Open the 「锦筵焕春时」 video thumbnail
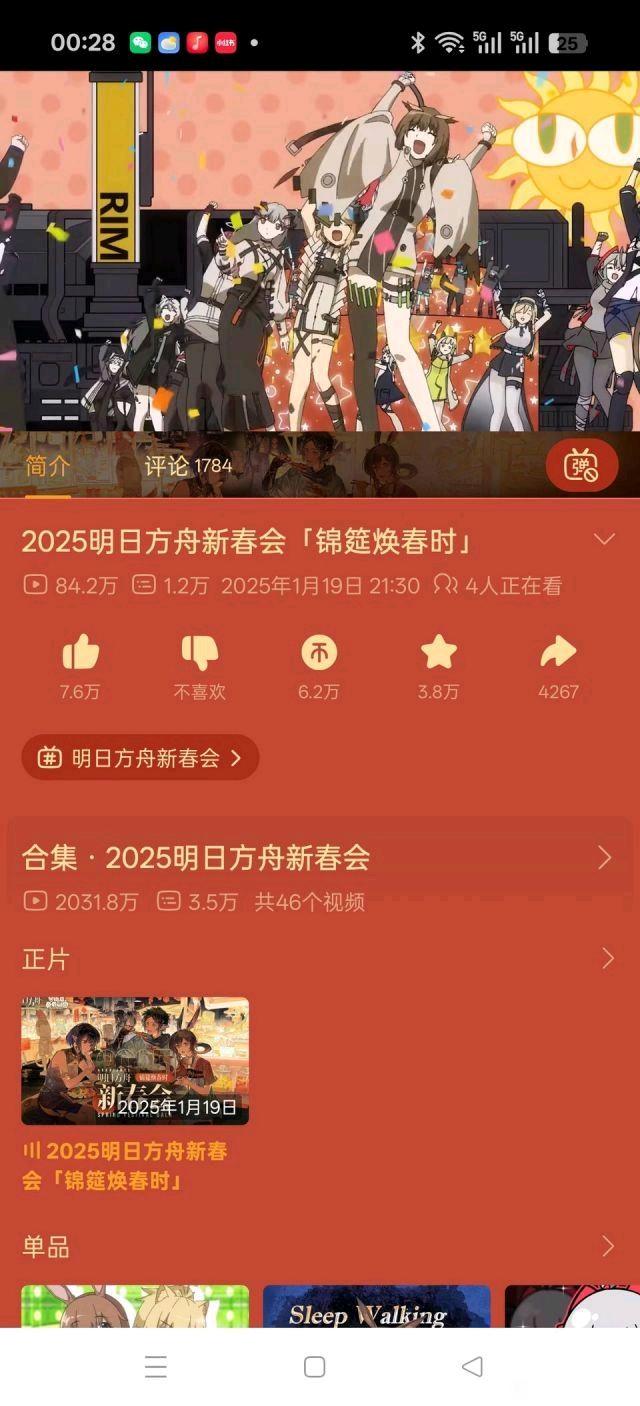 point(135,1061)
